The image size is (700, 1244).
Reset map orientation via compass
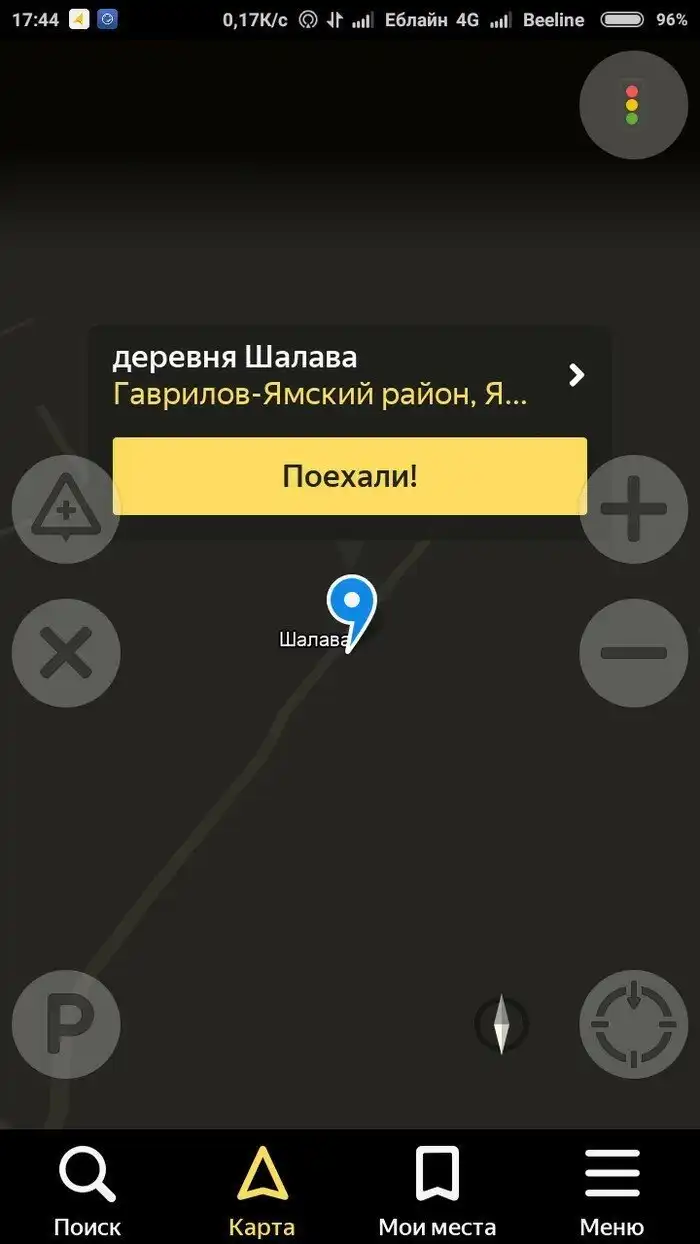(501, 1023)
